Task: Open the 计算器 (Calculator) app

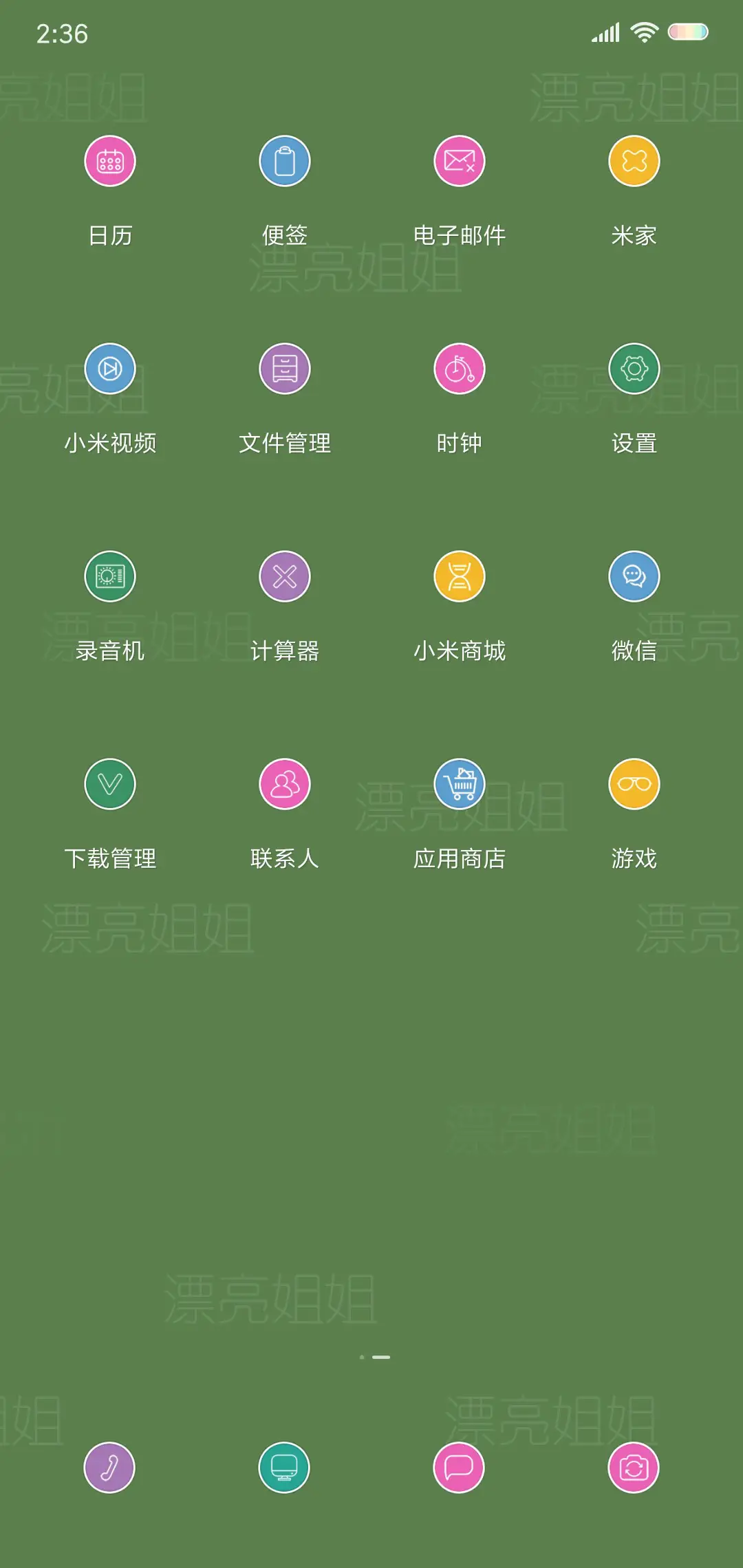Action: click(x=284, y=576)
